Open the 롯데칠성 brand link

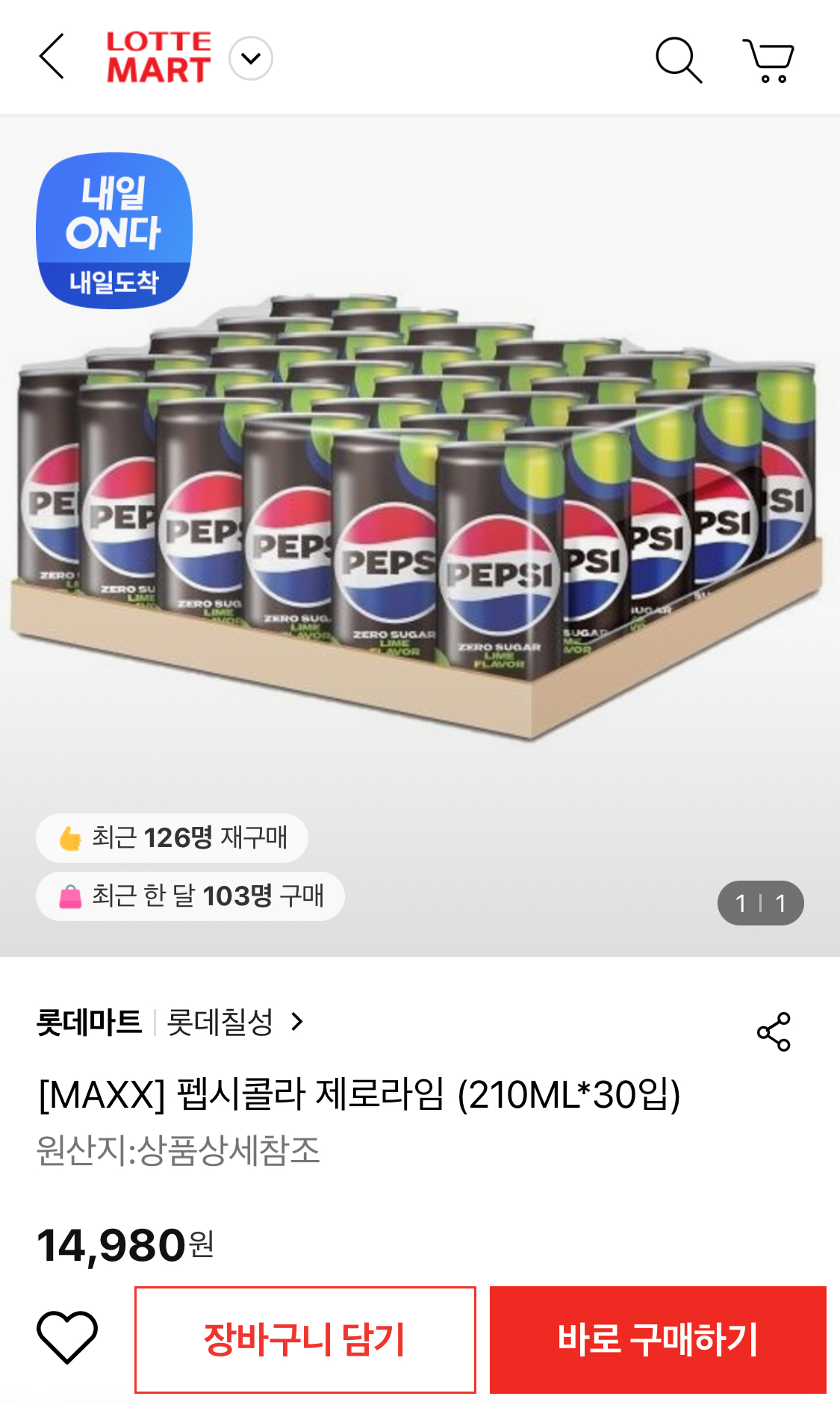coord(234,1022)
